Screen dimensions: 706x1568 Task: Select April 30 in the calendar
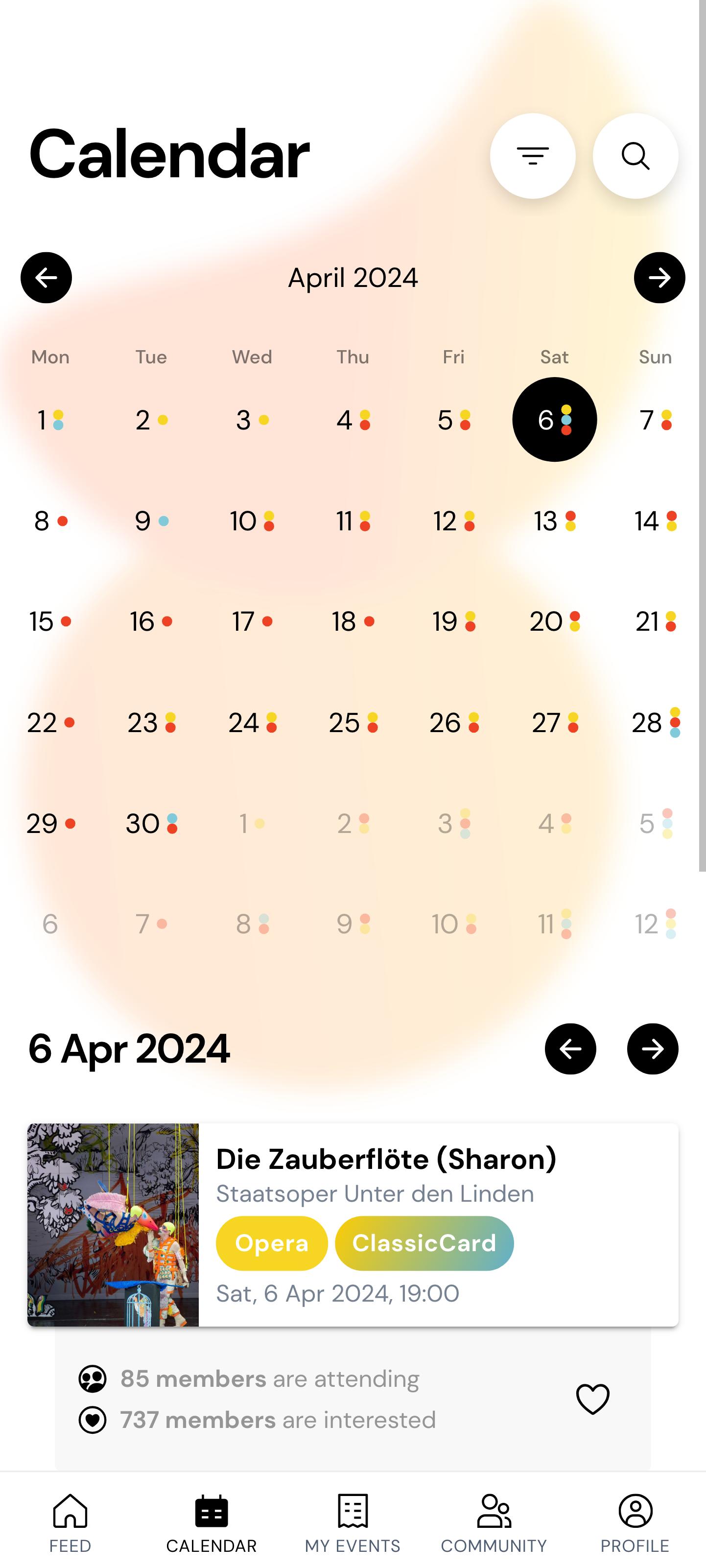(151, 824)
